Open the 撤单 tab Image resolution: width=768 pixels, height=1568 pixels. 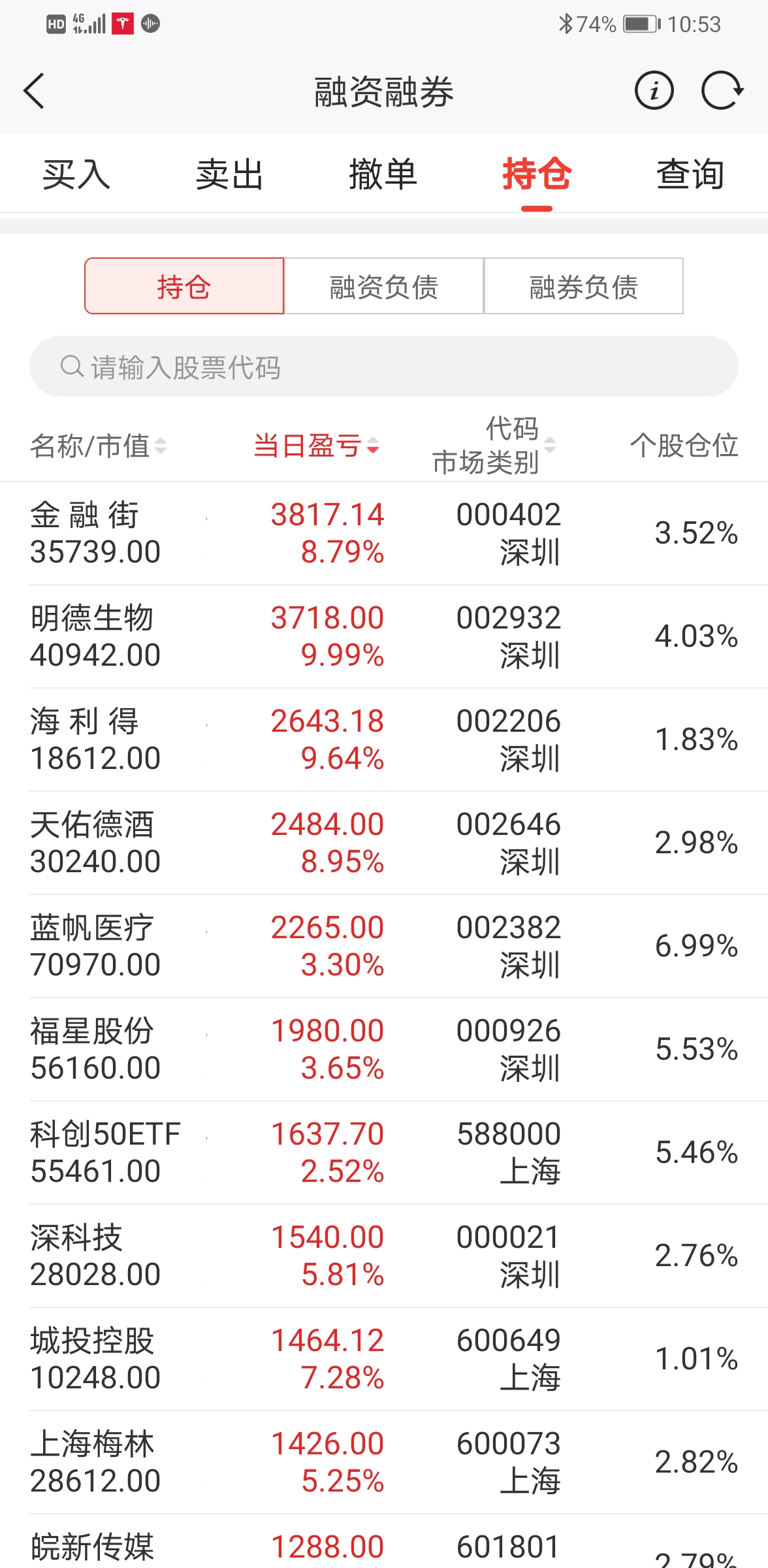[x=383, y=175]
